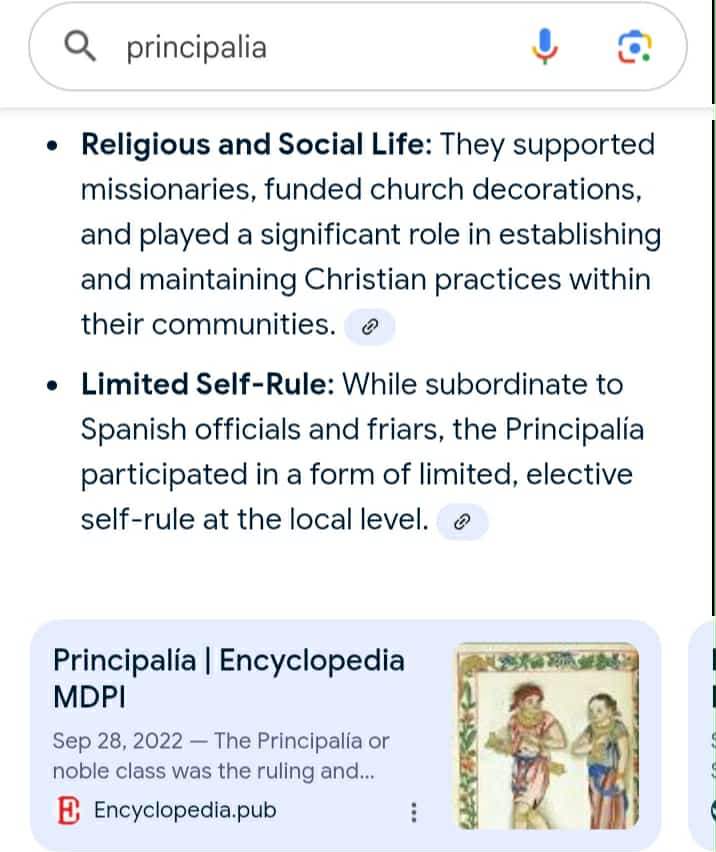Image resolution: width=716 pixels, height=852 pixels.
Task: Start a voice search with the microphone
Action: 545,47
